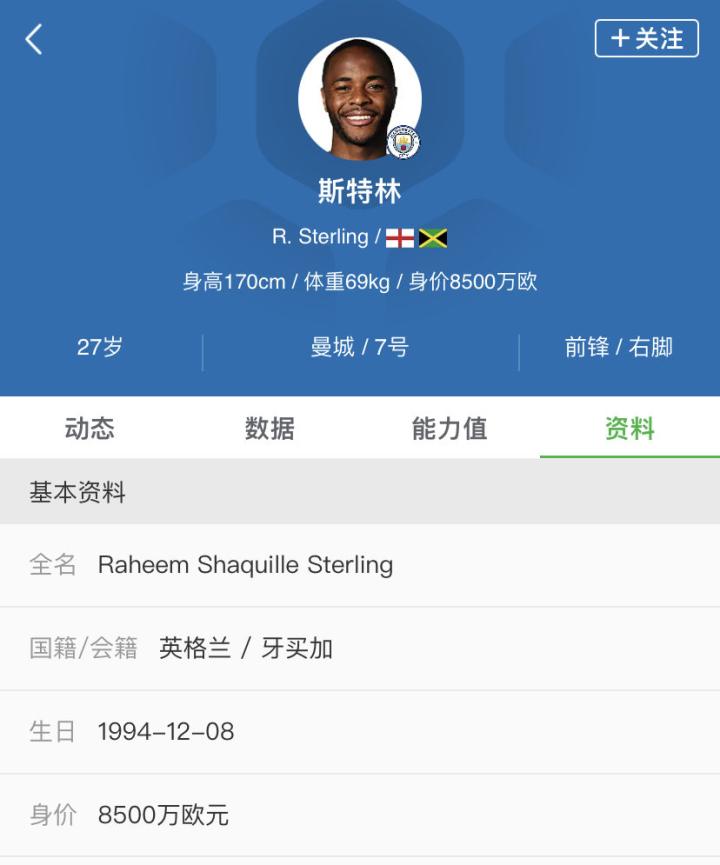Follow the player with 关注 button
This screenshot has width=720, height=865.
click(x=646, y=39)
